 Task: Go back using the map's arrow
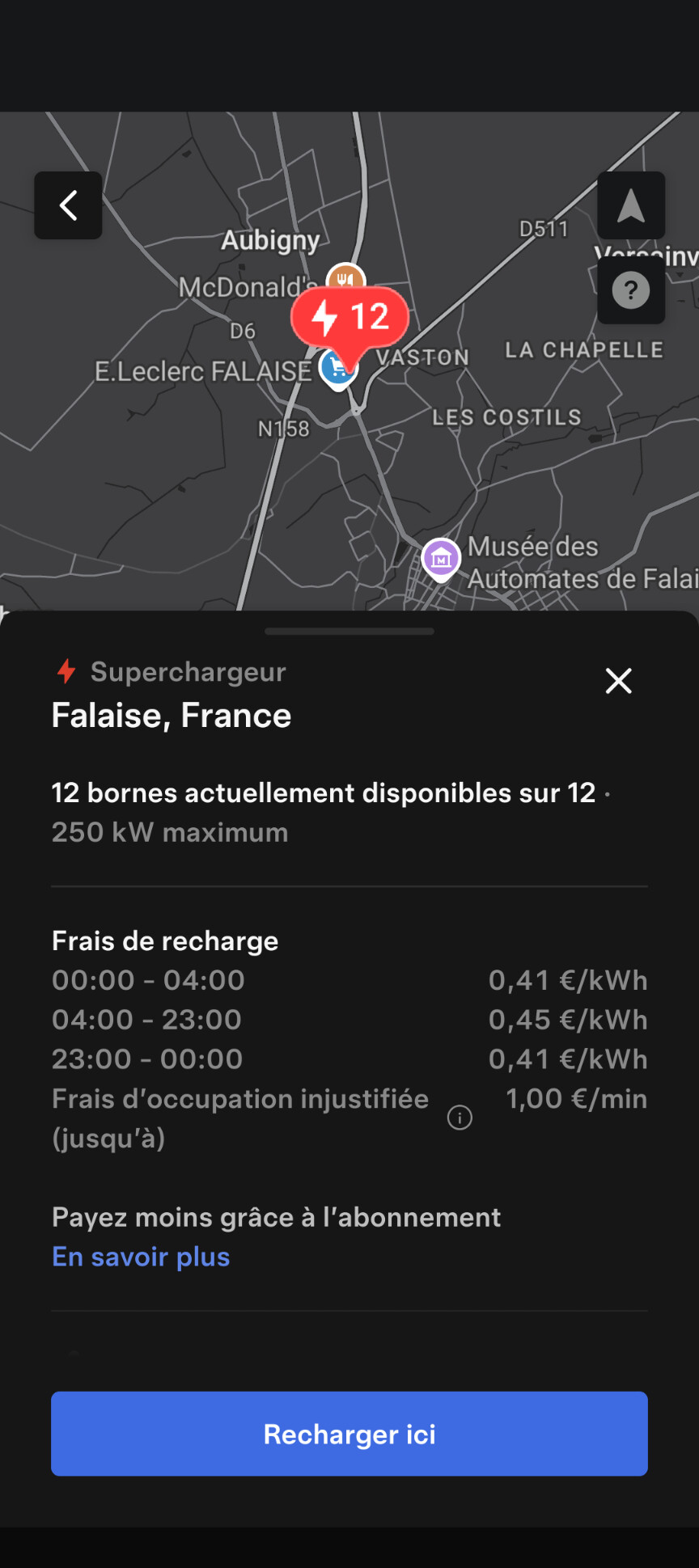[68, 205]
